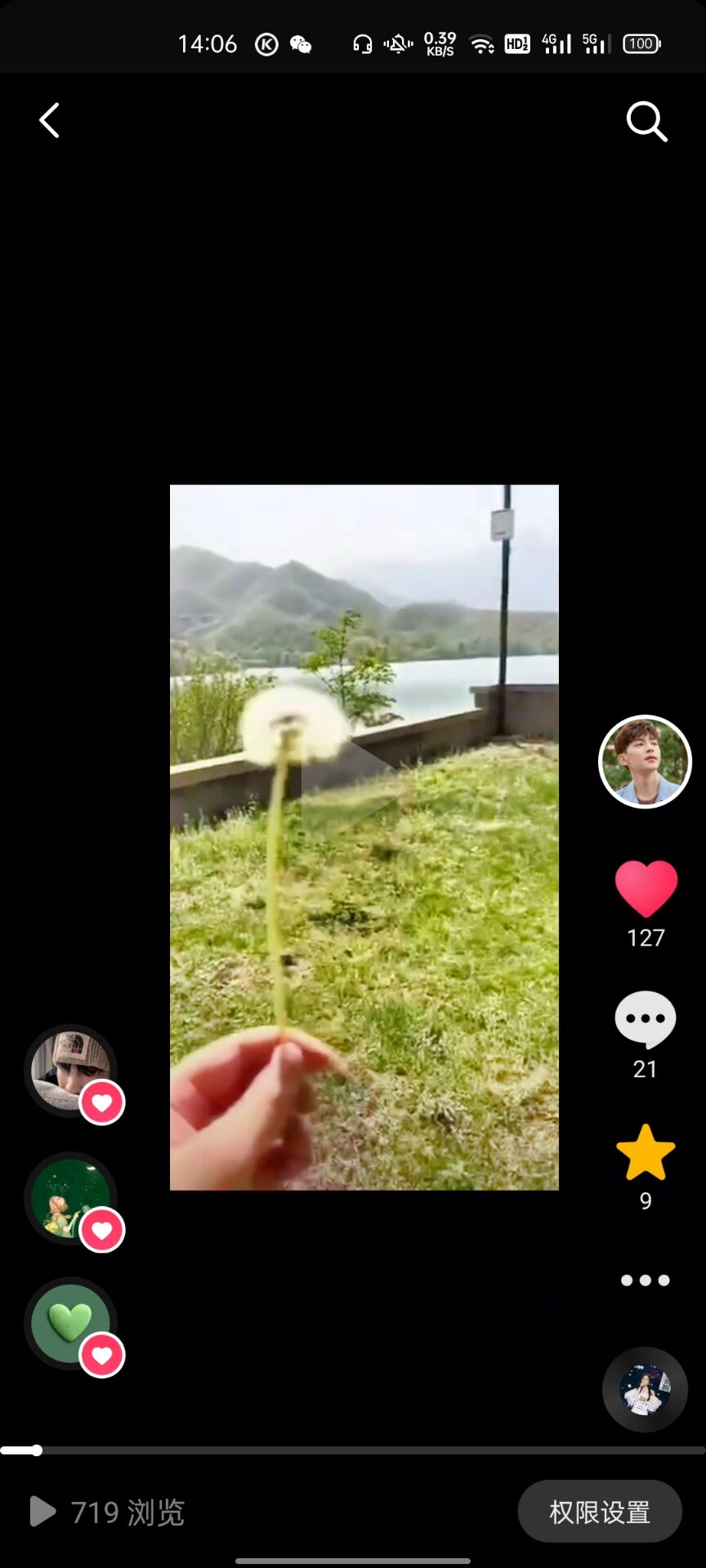The width and height of the screenshot is (706, 1568).
Task: Open the spinning music disc
Action: click(x=645, y=1389)
